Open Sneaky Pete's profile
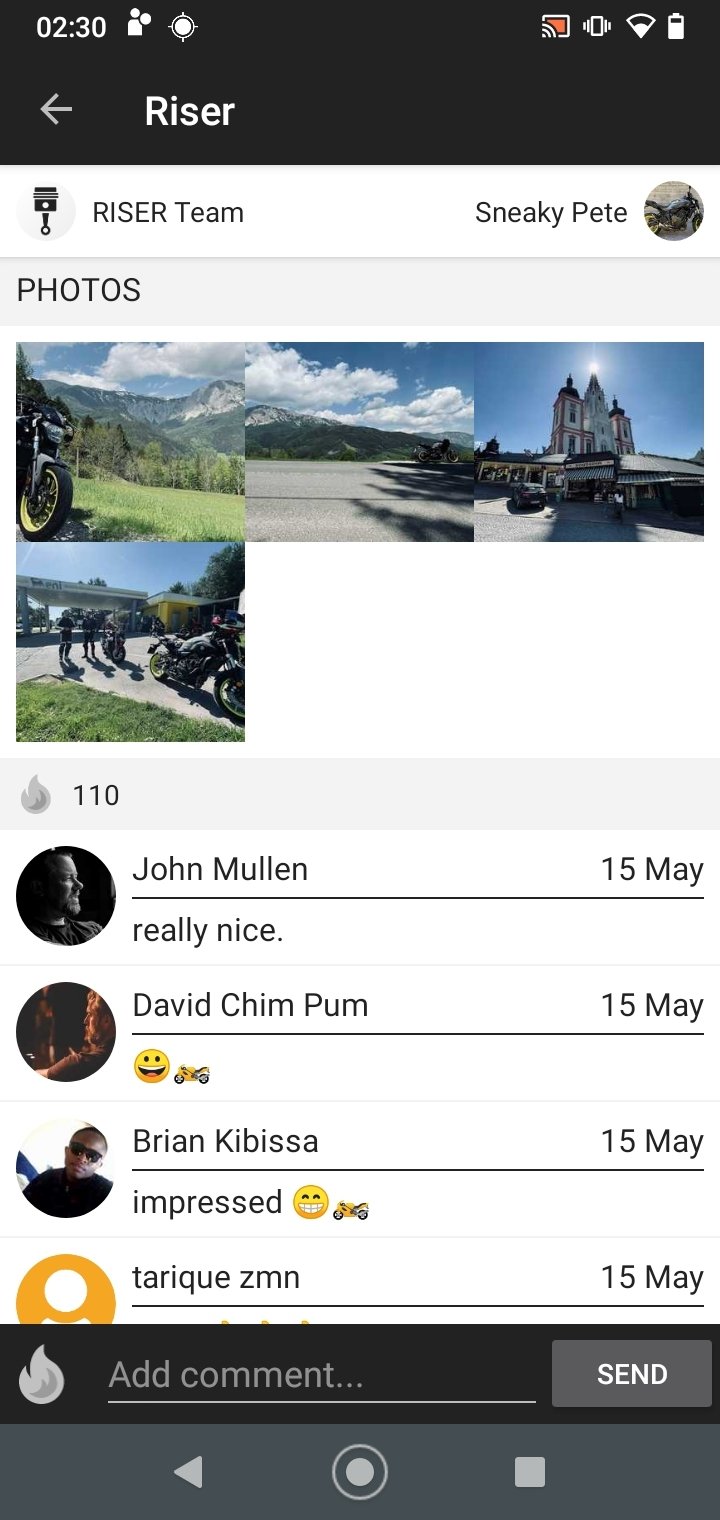Viewport: 720px width, 1520px height. 589,212
